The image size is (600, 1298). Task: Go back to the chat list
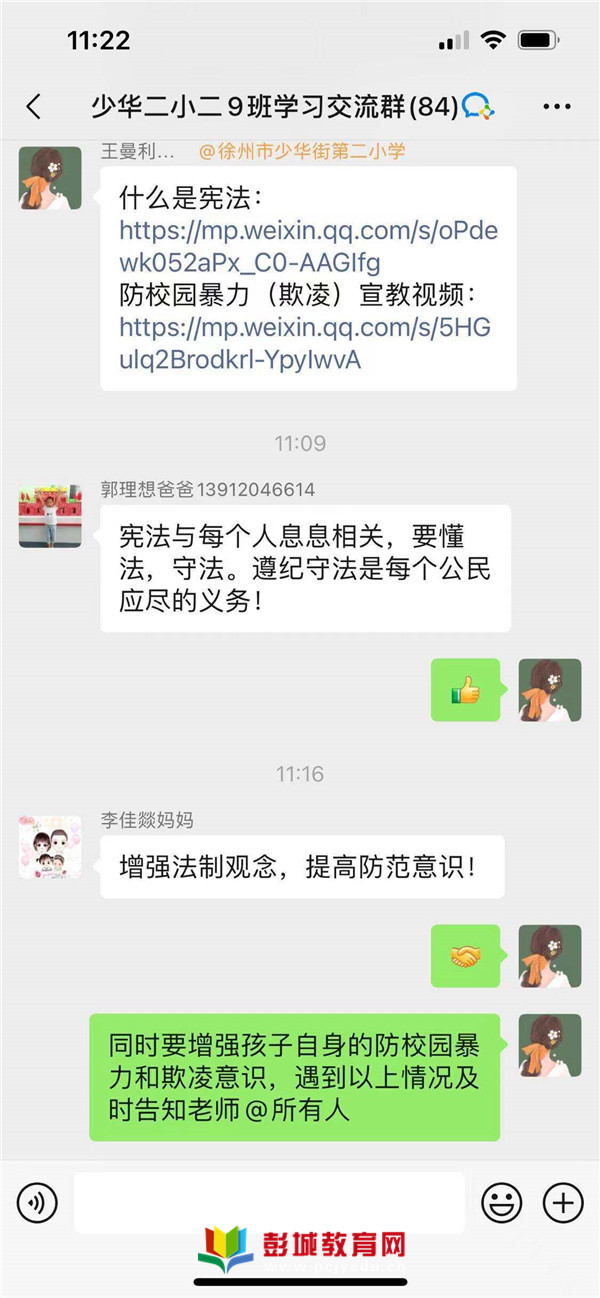pyautogui.click(x=34, y=107)
